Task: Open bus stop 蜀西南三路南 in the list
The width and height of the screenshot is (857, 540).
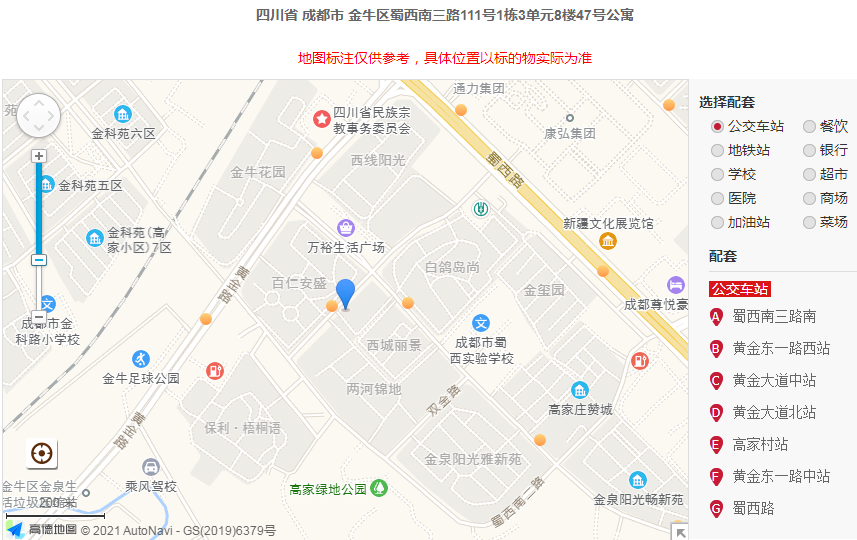Action: pos(773,317)
